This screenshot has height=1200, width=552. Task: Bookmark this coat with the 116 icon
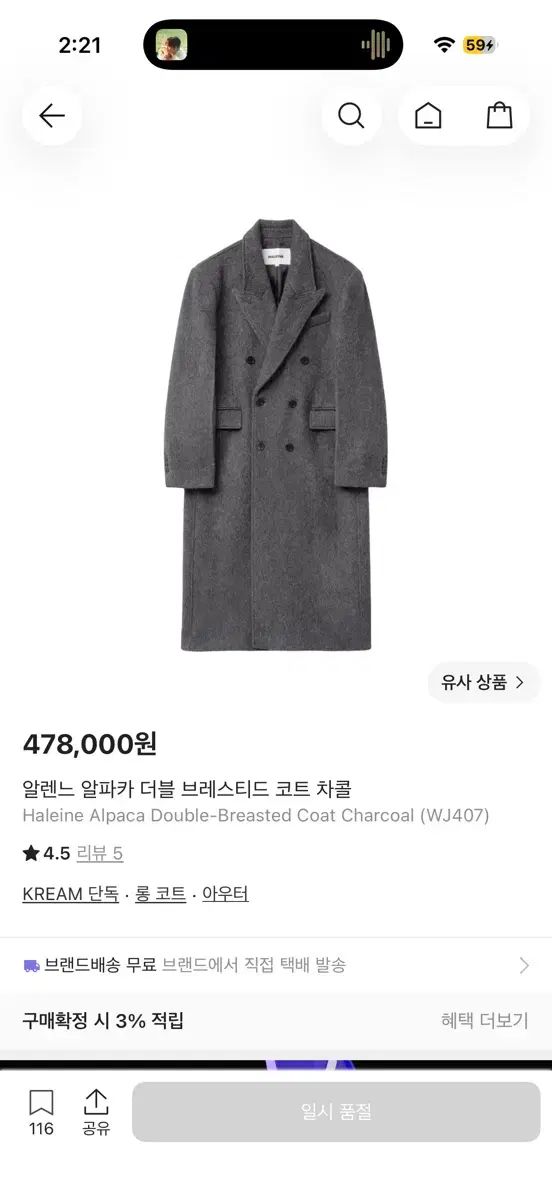click(41, 1112)
